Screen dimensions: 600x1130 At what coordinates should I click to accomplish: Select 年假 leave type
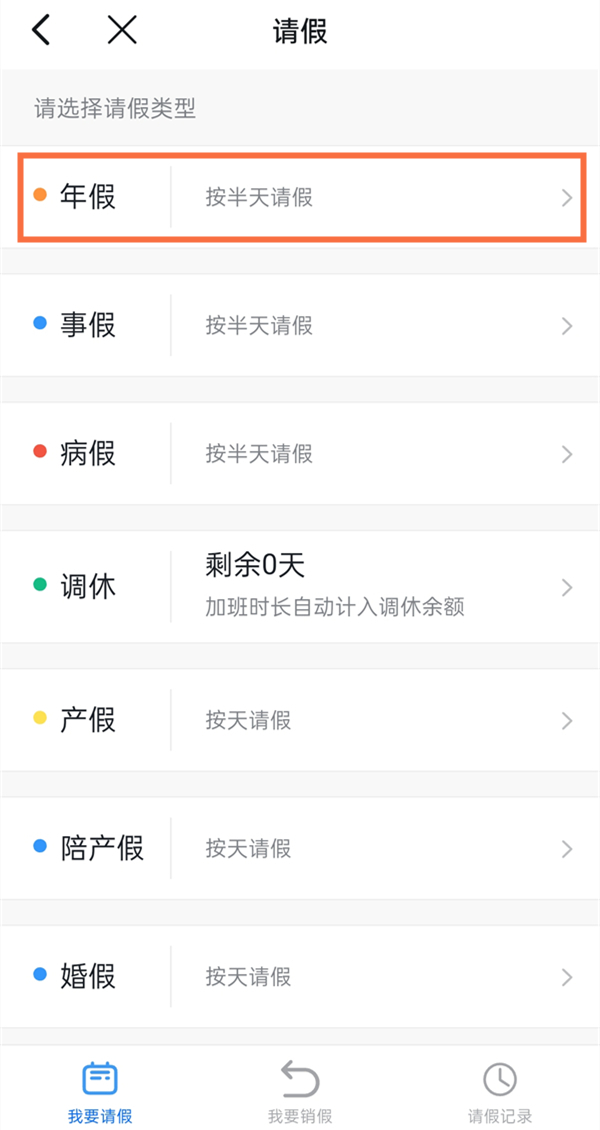click(x=300, y=197)
